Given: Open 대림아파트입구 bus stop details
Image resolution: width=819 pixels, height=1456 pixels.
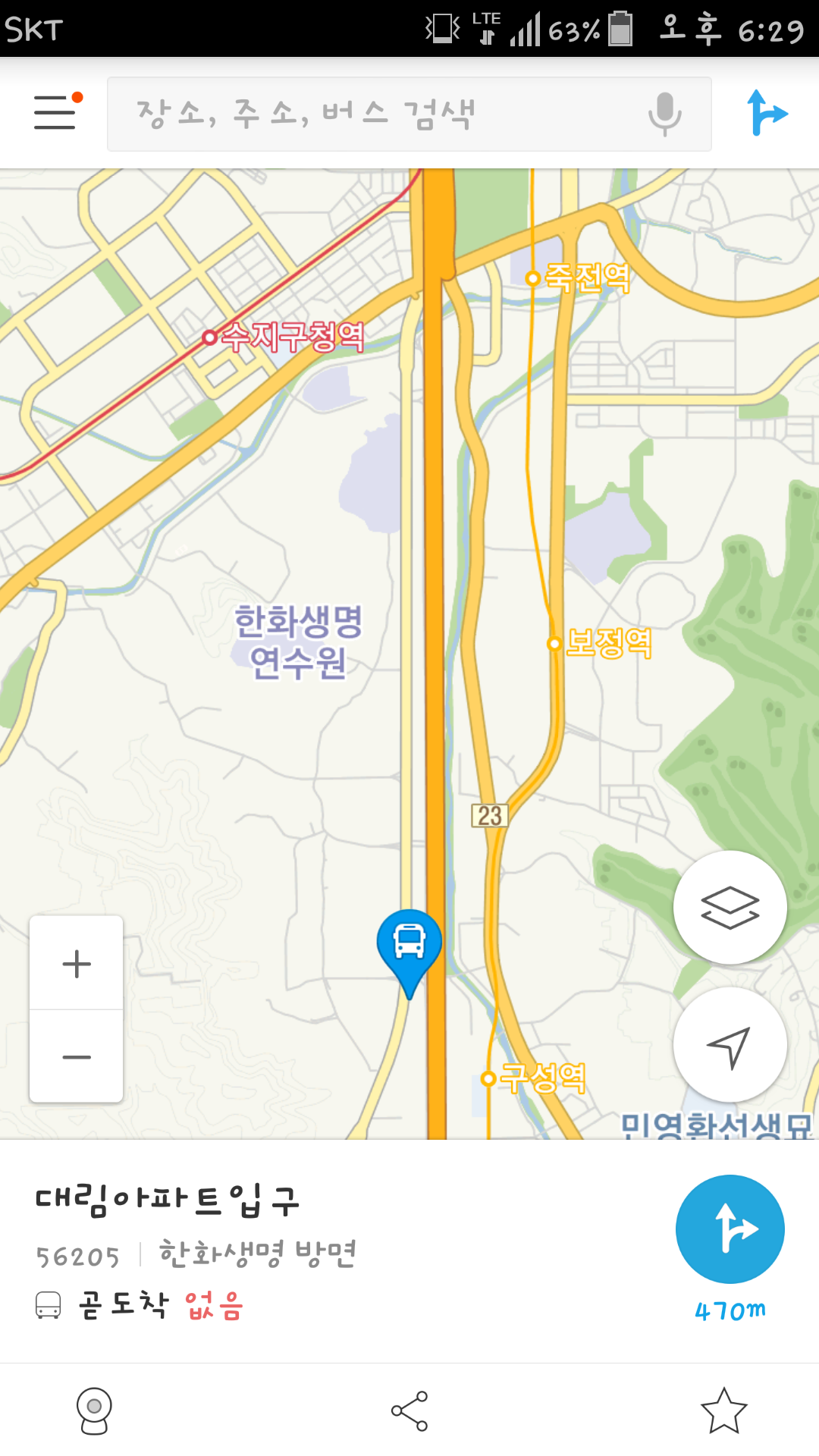Looking at the screenshot, I should (168, 1201).
